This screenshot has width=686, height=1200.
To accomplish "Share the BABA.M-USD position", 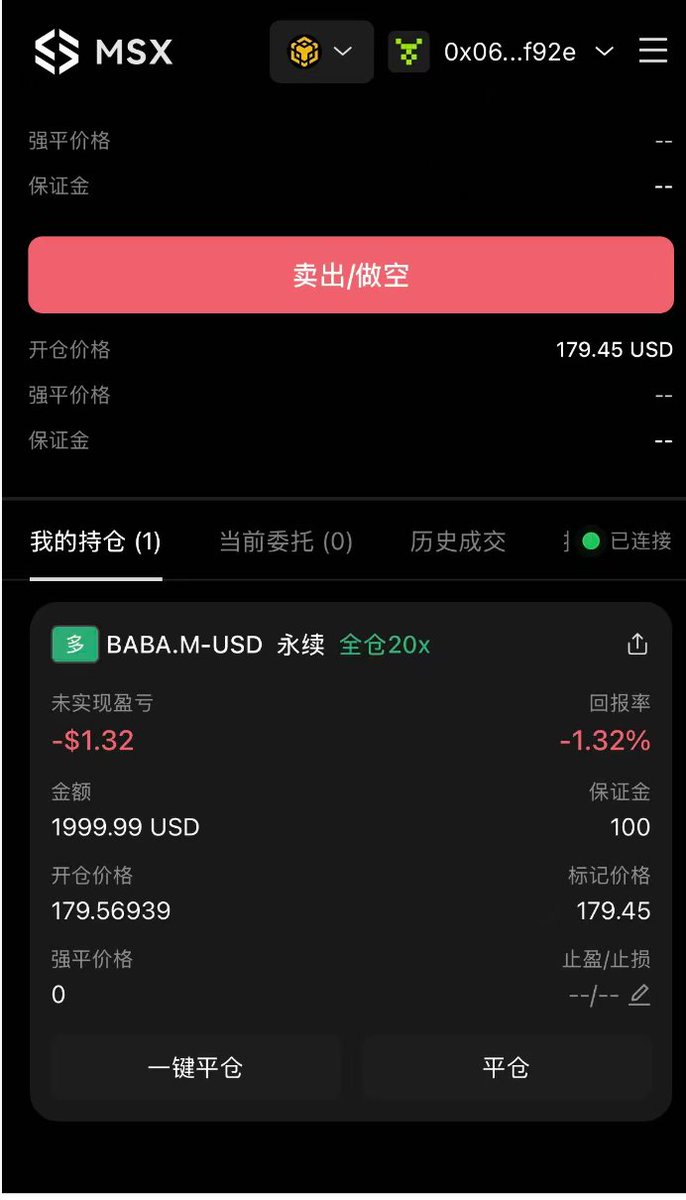I will (x=637, y=645).
